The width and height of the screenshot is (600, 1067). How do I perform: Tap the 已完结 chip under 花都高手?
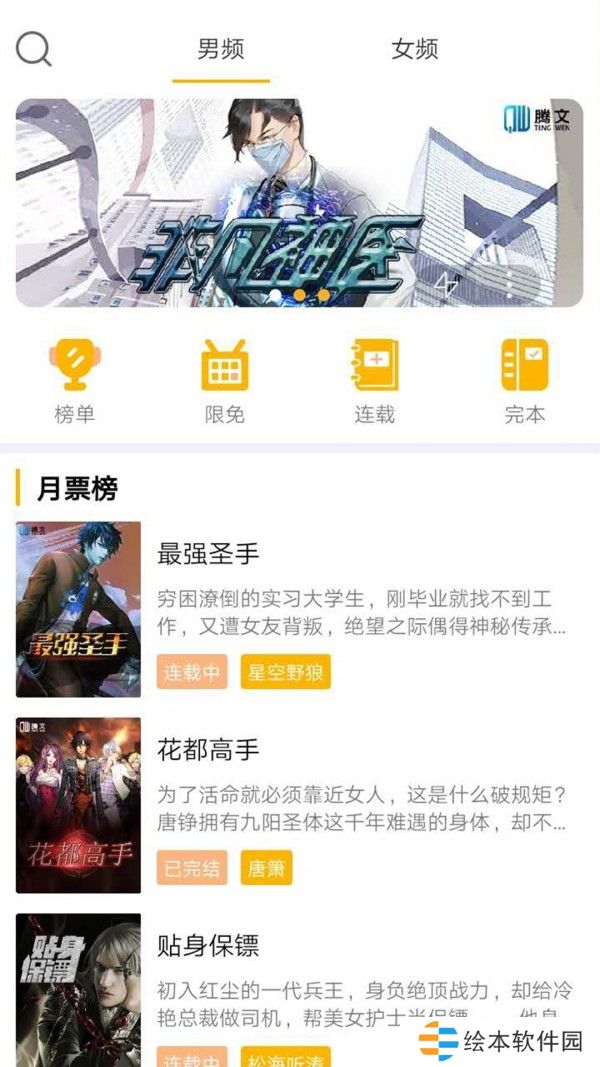pos(191,868)
